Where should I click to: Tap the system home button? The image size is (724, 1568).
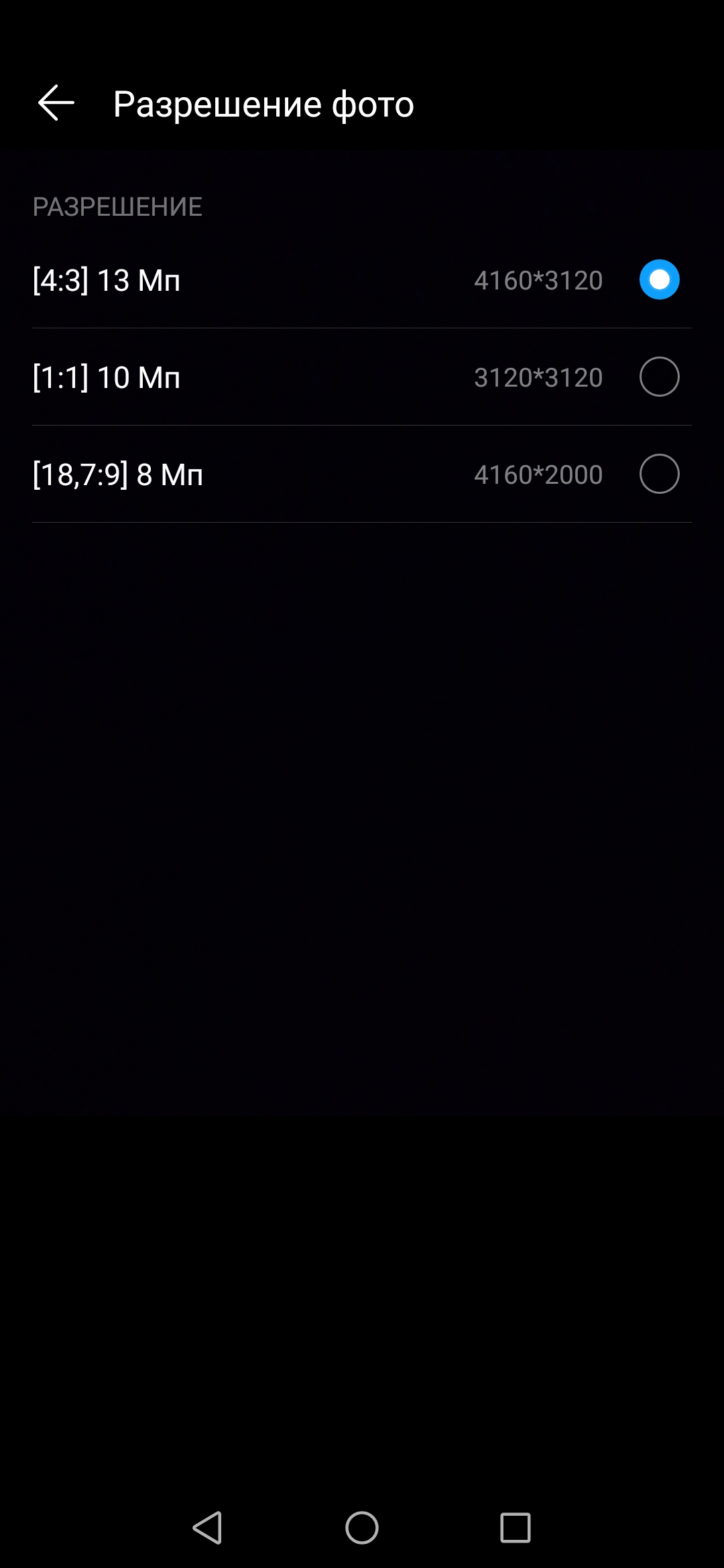coord(362,1528)
